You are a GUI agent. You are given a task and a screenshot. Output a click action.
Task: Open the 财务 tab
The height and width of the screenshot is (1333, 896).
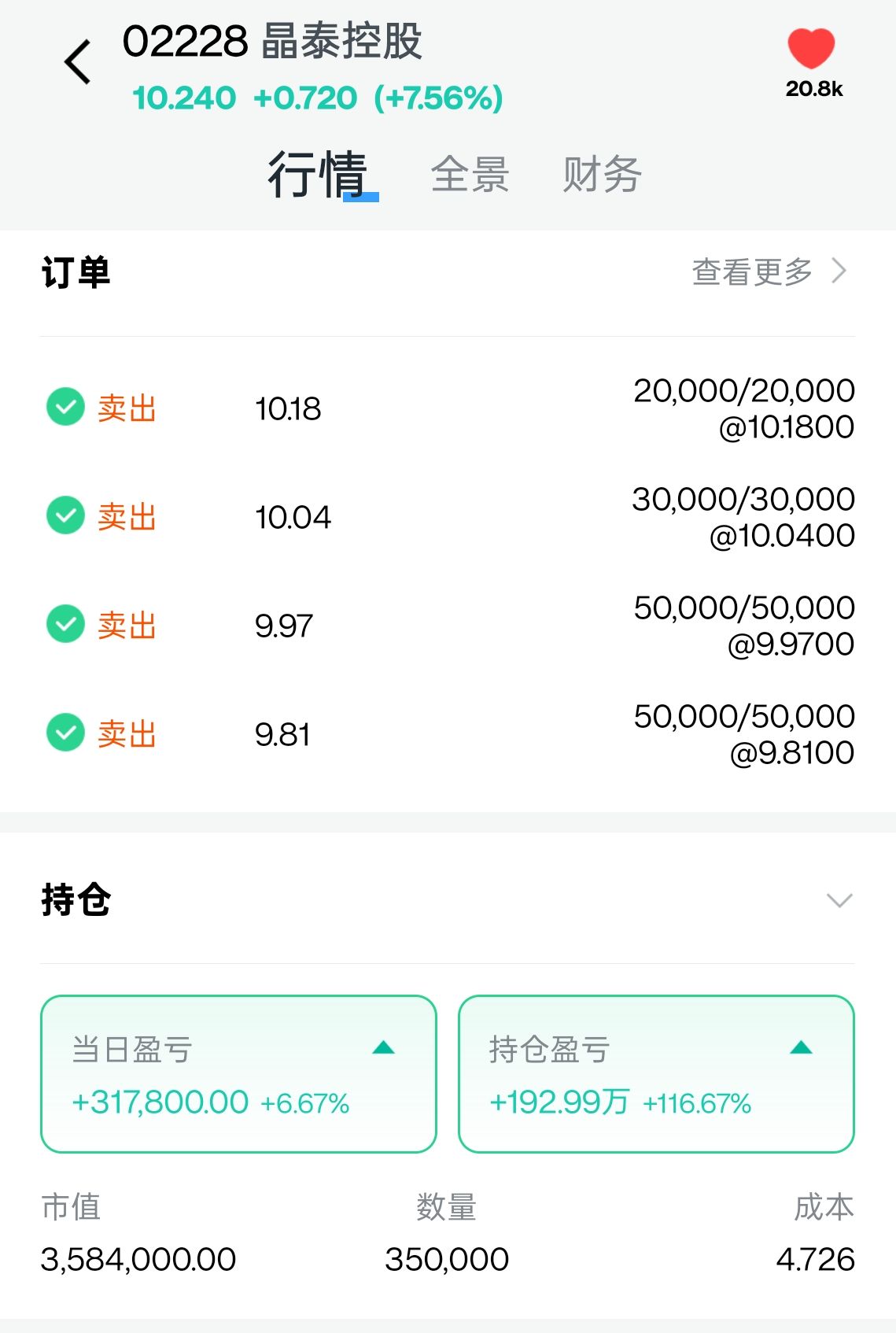pos(602,174)
